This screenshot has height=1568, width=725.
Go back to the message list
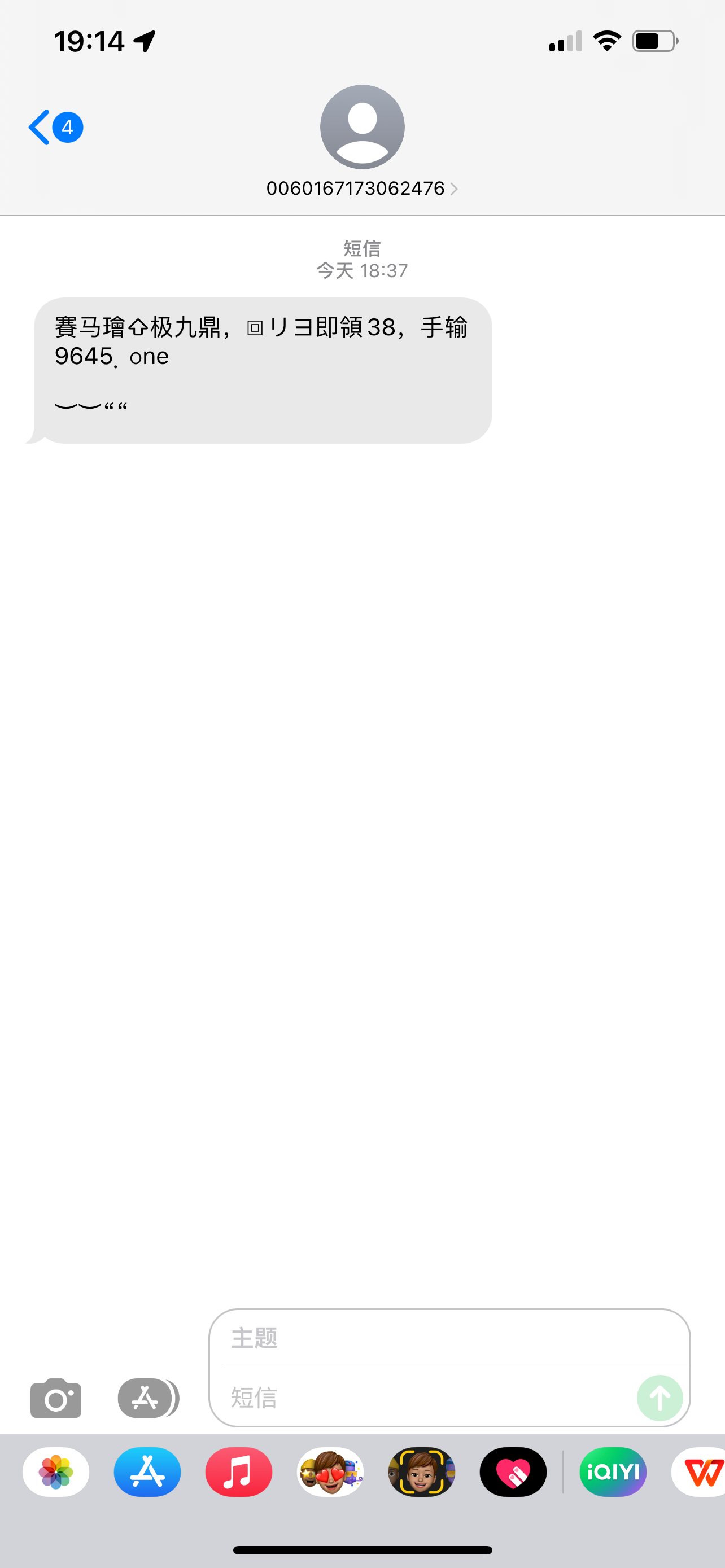pyautogui.click(x=54, y=127)
